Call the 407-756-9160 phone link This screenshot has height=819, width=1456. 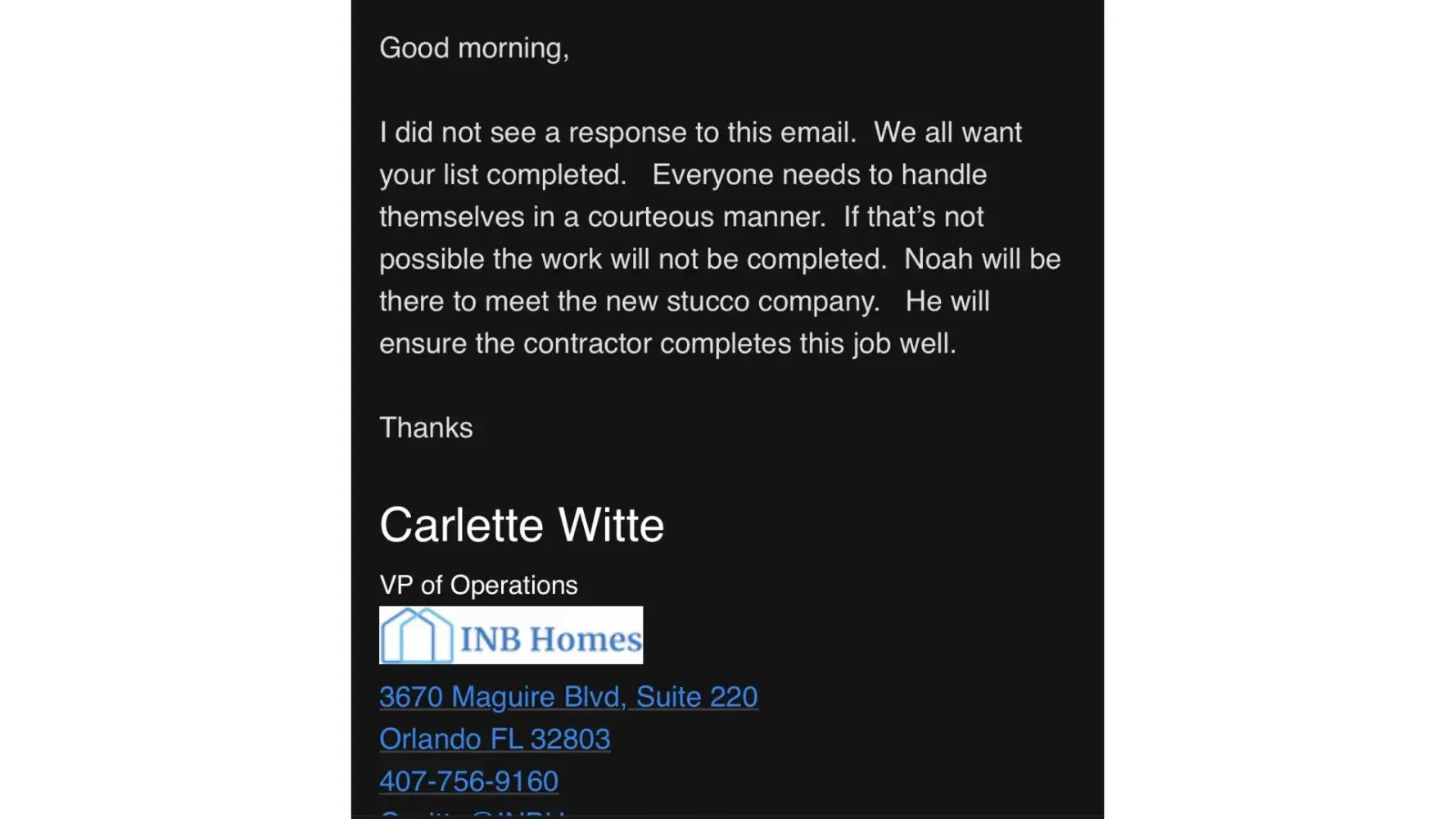point(468,781)
